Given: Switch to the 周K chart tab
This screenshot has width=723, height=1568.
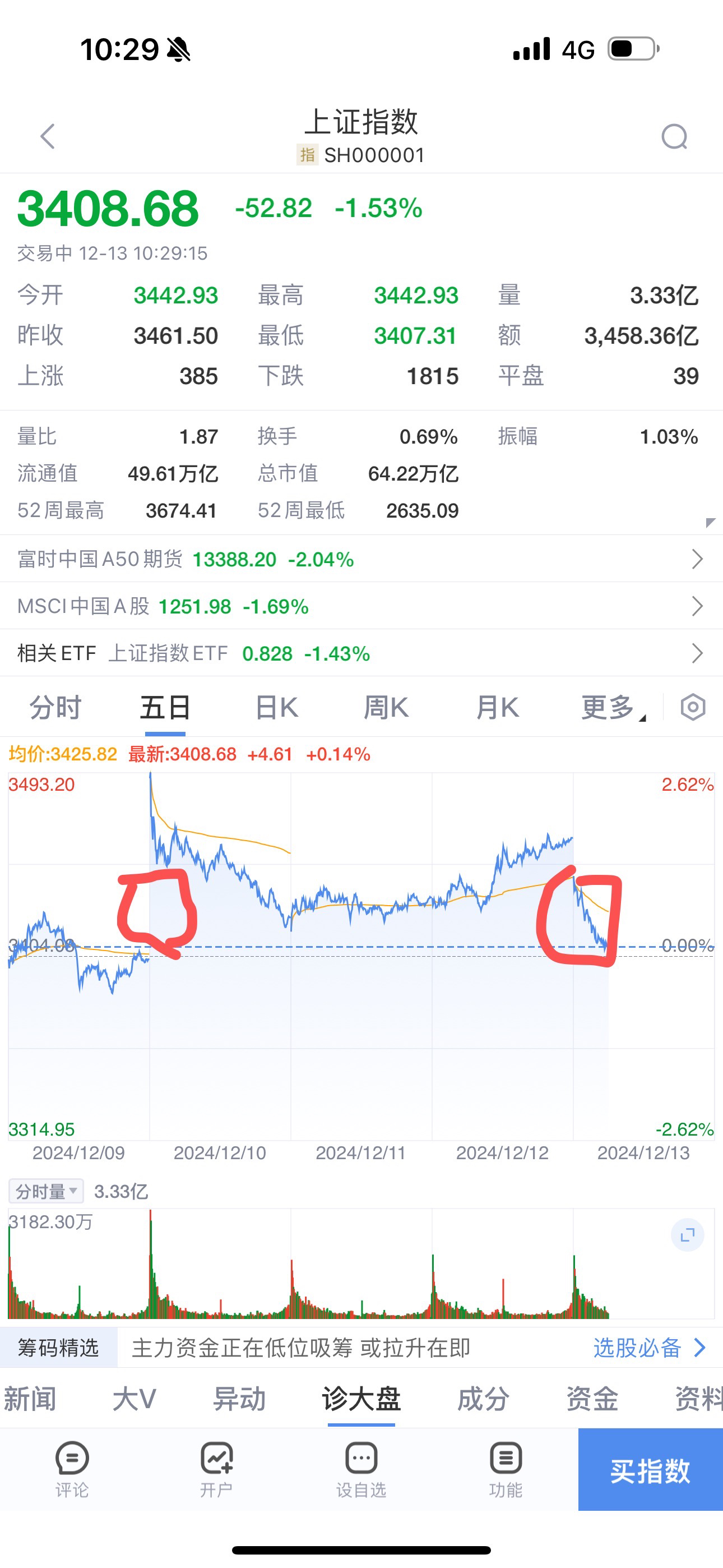Looking at the screenshot, I should click(x=386, y=707).
